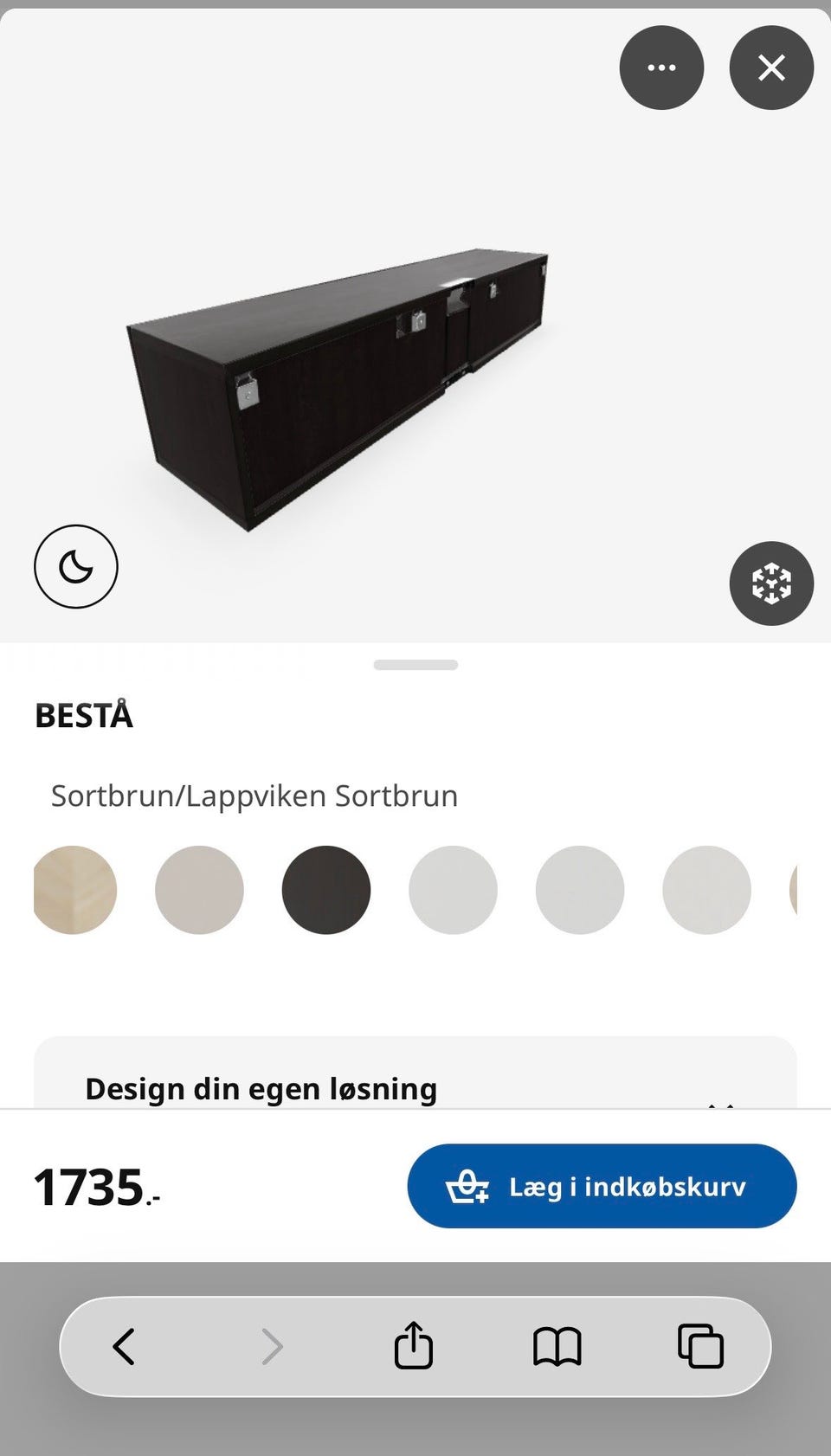Viewport: 831px width, 1456px height.
Task: Close the BESTÅ planner view
Action: tap(771, 68)
